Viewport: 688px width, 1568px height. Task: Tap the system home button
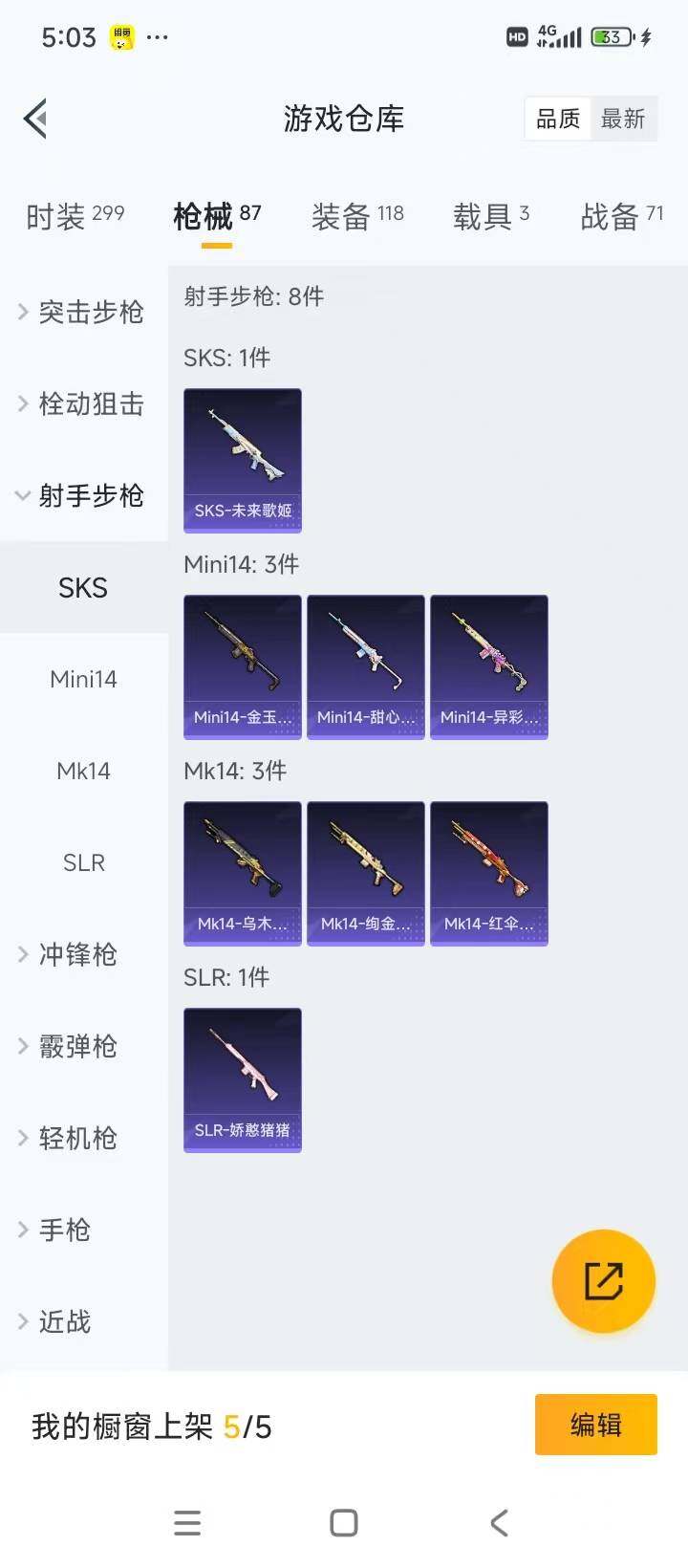tap(344, 1523)
